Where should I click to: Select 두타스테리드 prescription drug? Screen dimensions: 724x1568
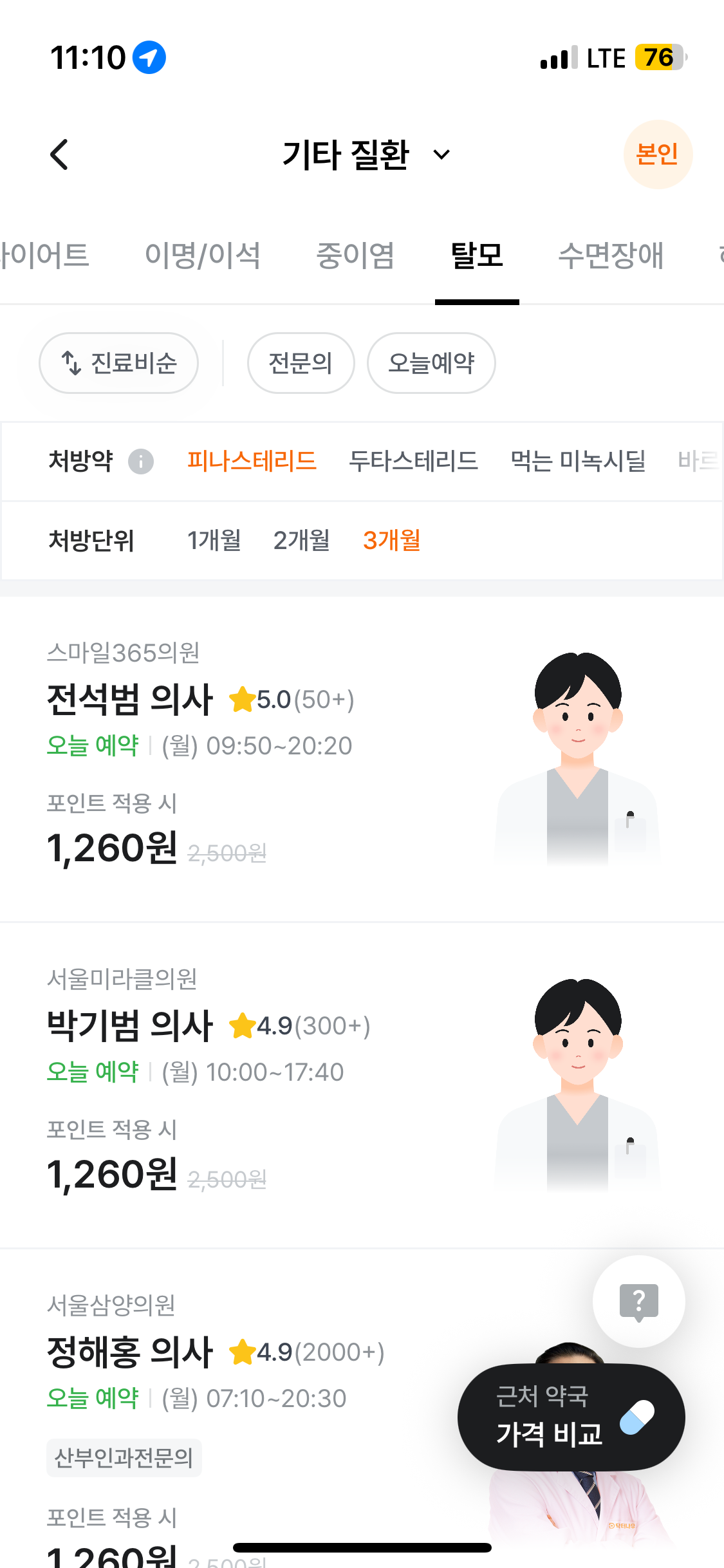pos(413,461)
